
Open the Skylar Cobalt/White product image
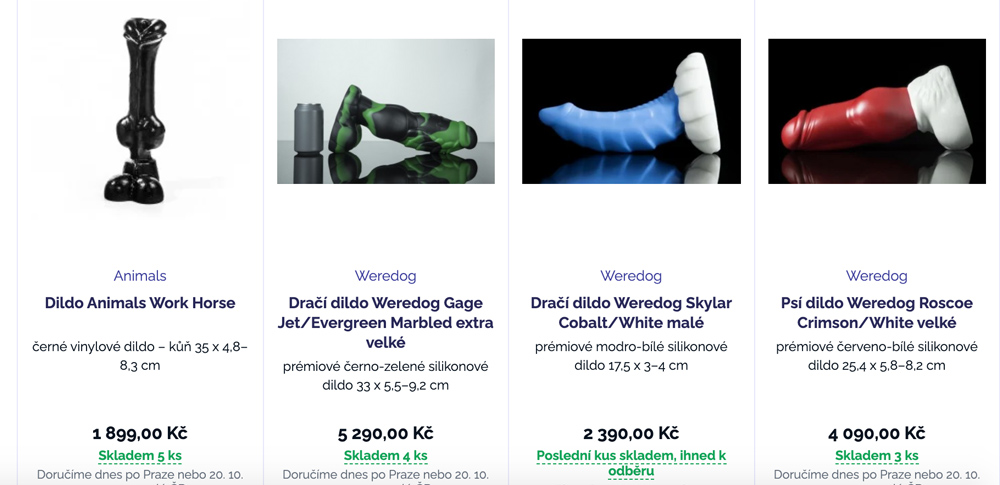click(x=631, y=111)
